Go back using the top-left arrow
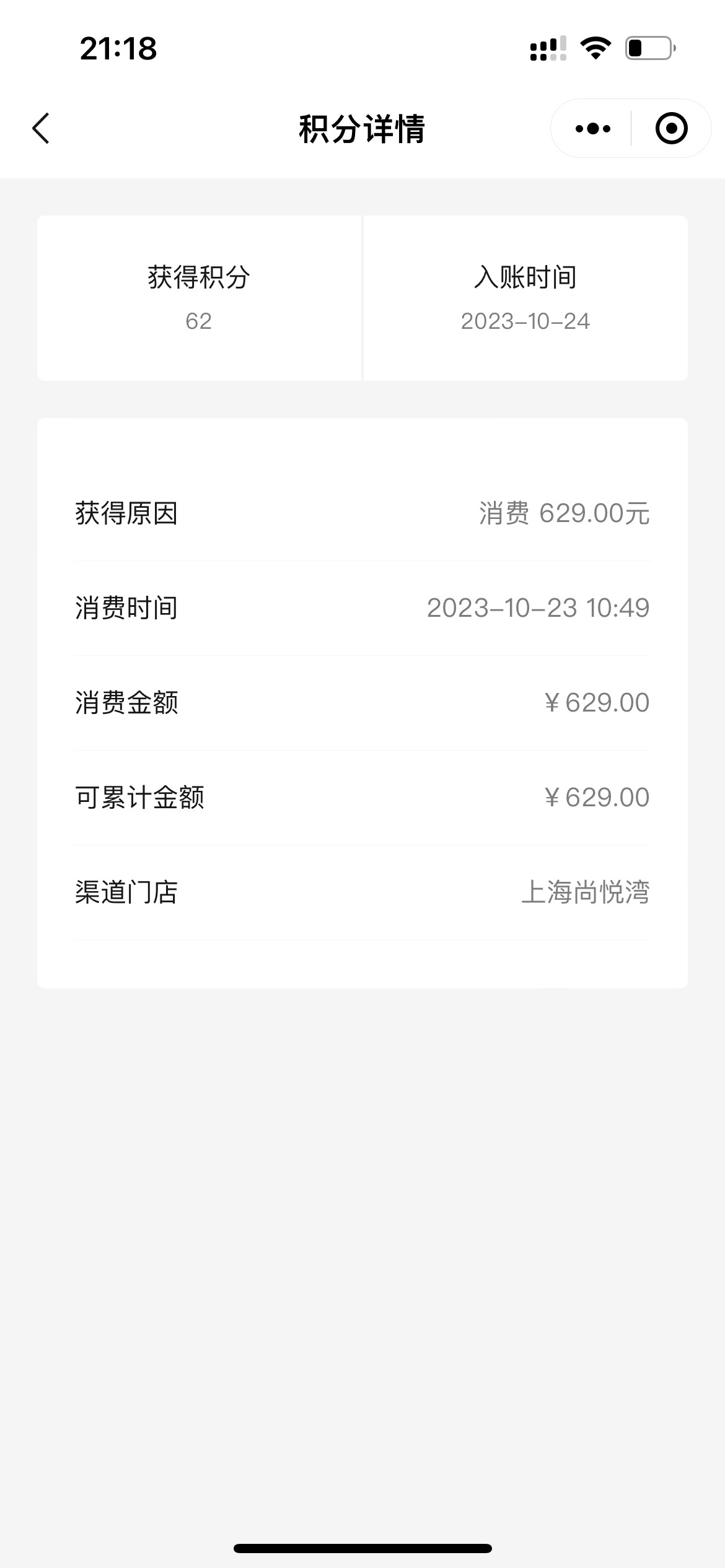Viewport: 725px width, 1568px height. pos(41,129)
